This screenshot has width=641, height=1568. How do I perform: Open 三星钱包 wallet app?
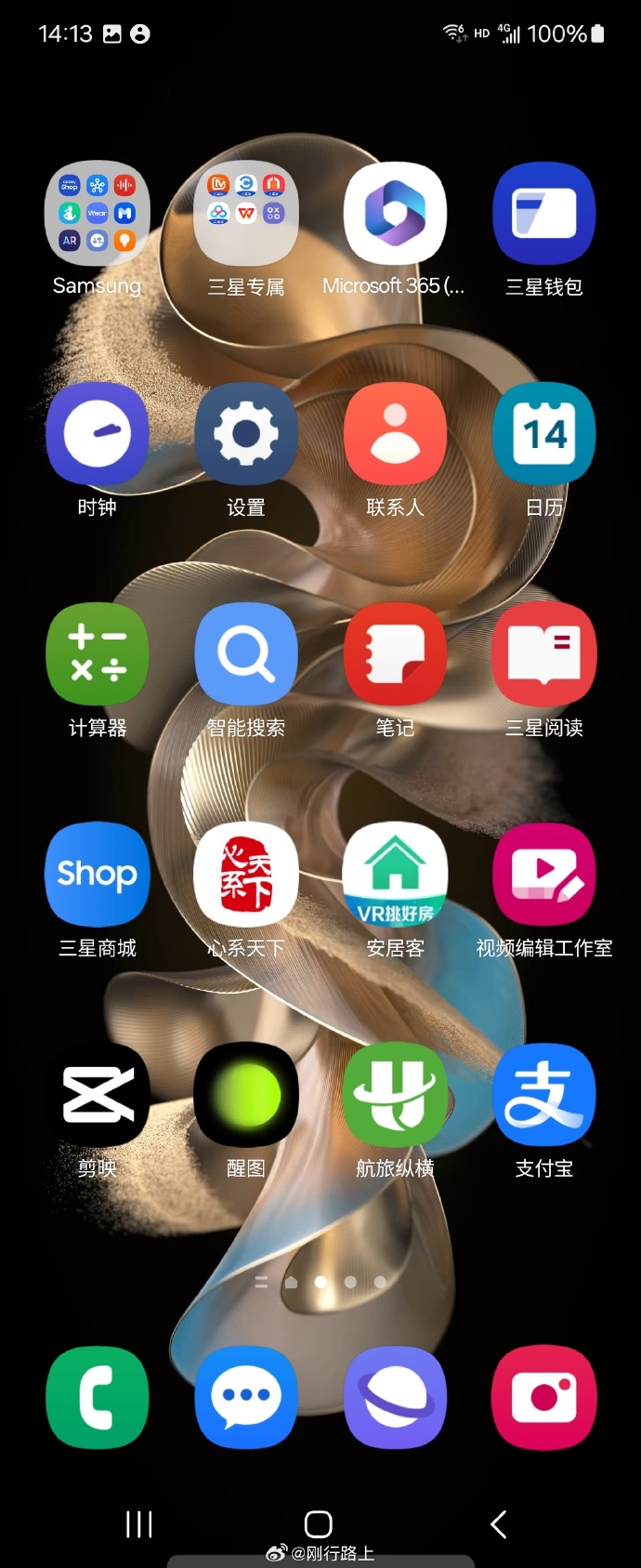click(x=543, y=214)
